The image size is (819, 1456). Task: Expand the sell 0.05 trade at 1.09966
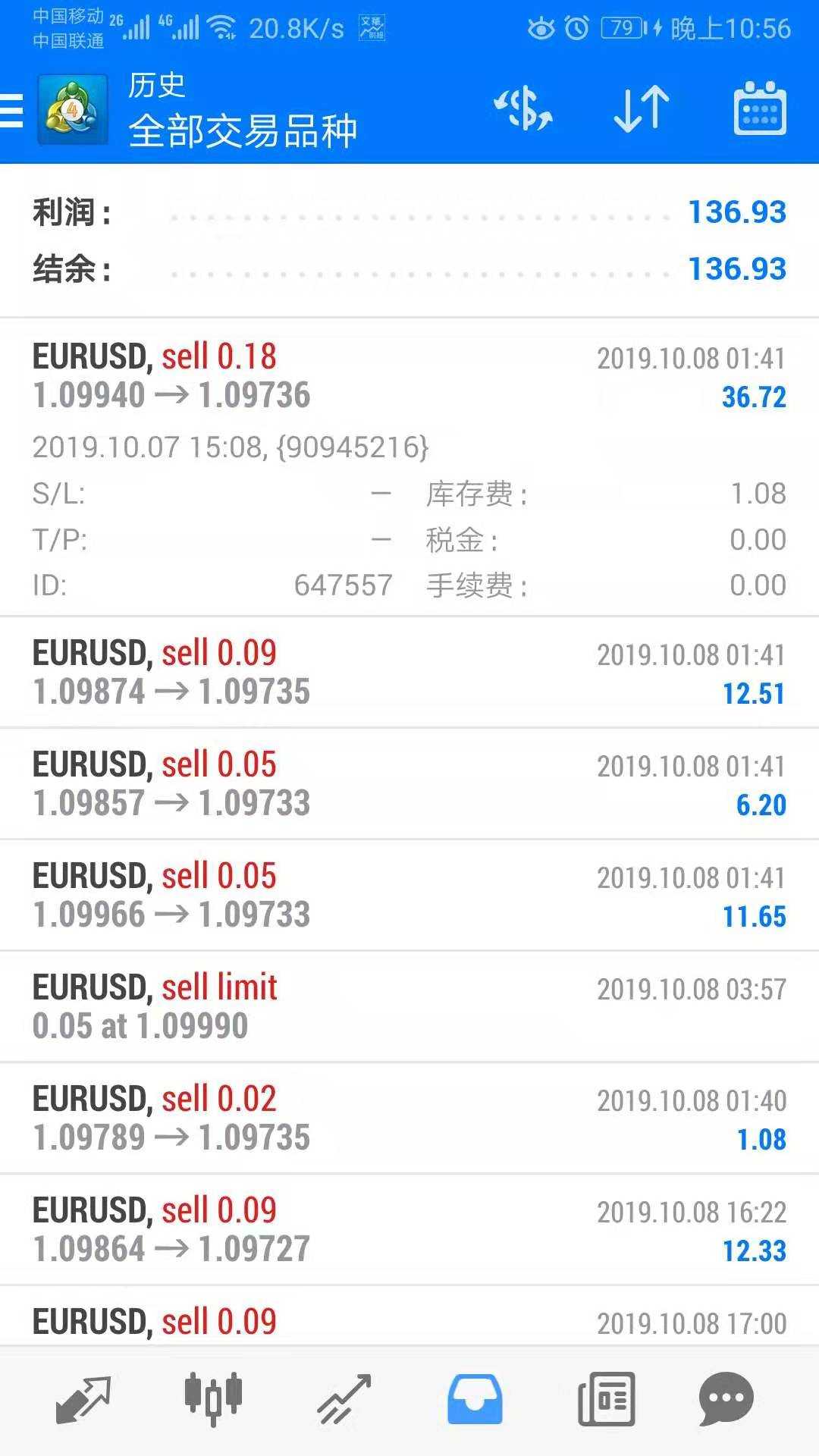click(x=409, y=896)
